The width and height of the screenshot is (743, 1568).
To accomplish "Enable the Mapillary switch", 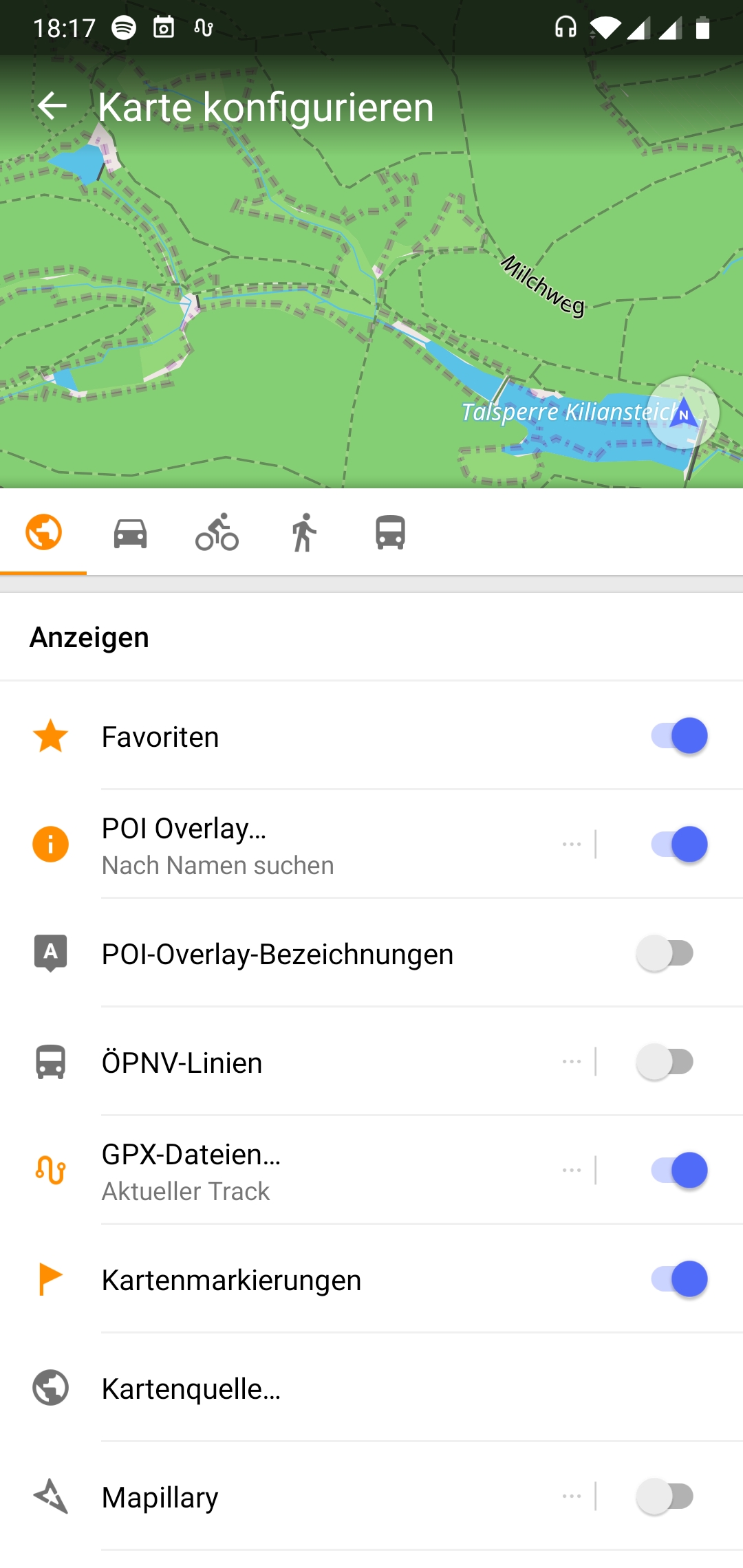I will (665, 1496).
